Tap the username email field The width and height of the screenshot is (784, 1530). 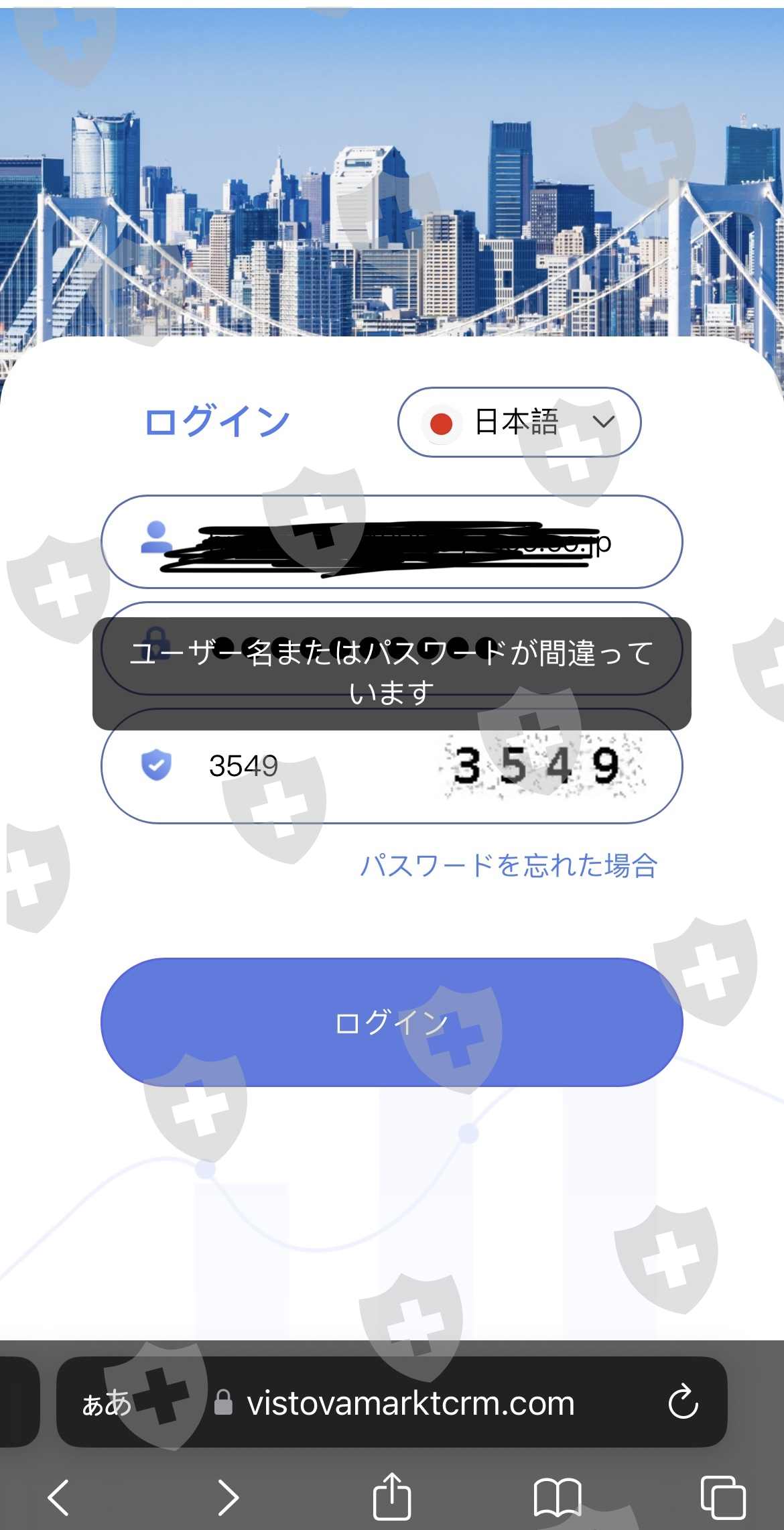(x=392, y=541)
